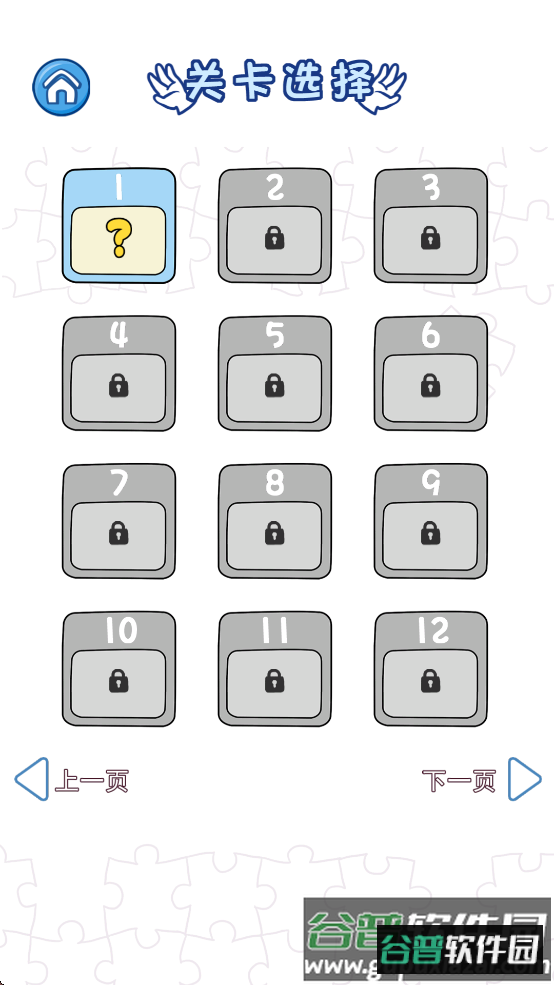Tap locked level 9 tile
Viewport: 554px width, 985px height.
tap(431, 521)
